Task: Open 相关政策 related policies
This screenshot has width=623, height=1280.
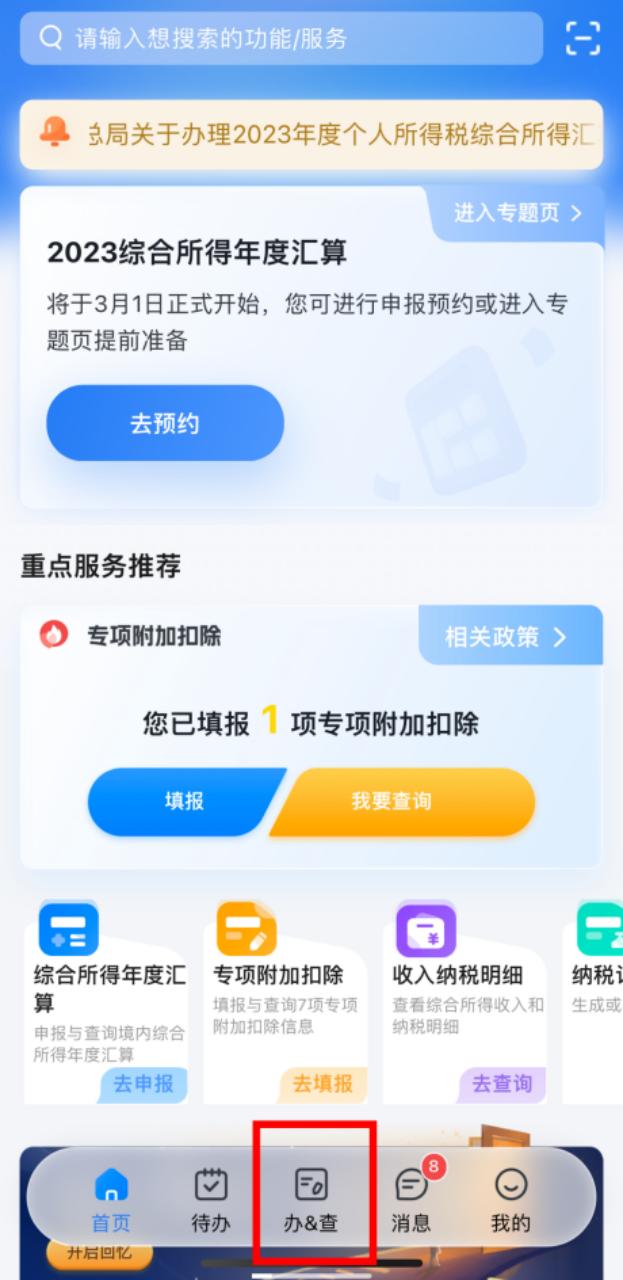Action: (506, 637)
